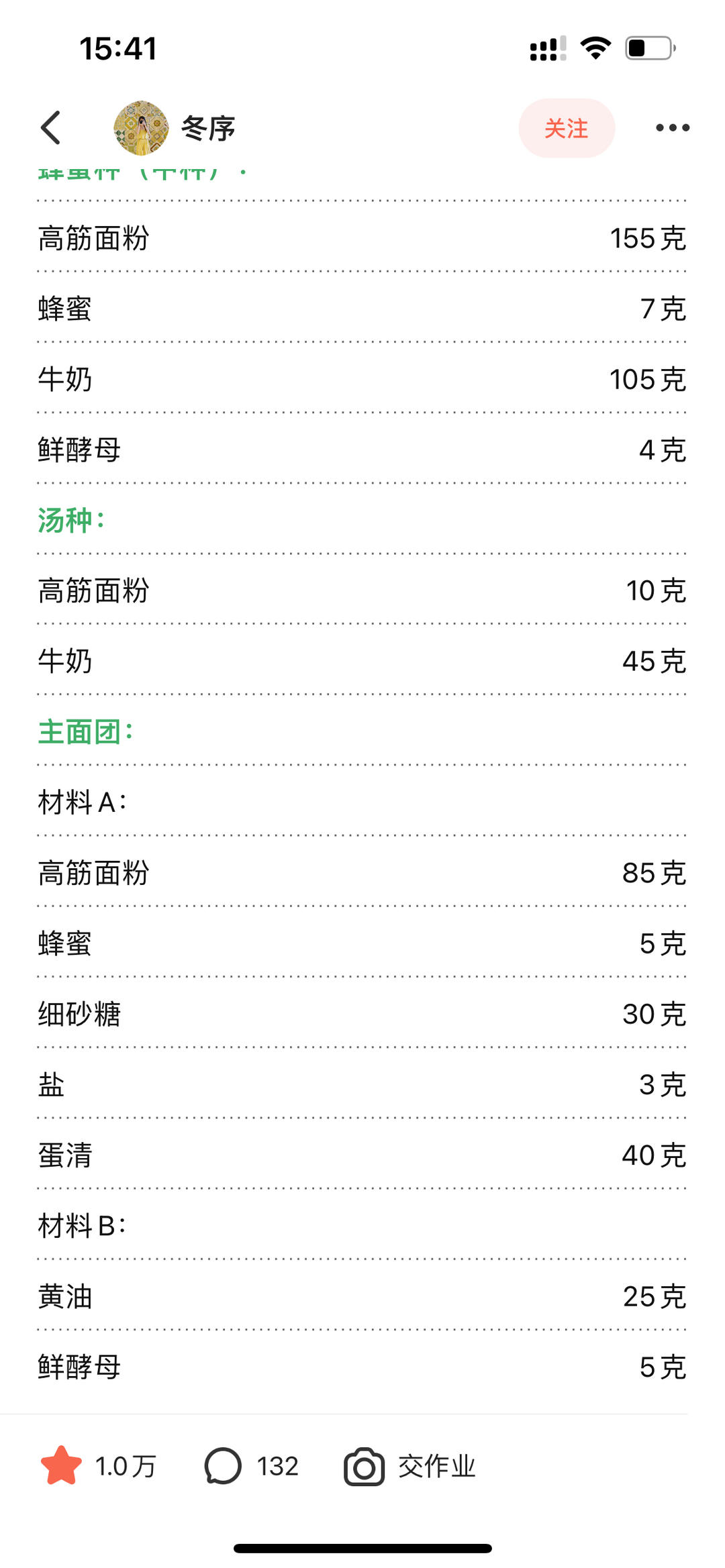Submit your cooking photo via 交作业
The height and width of the screenshot is (1568, 725).
409,1466
